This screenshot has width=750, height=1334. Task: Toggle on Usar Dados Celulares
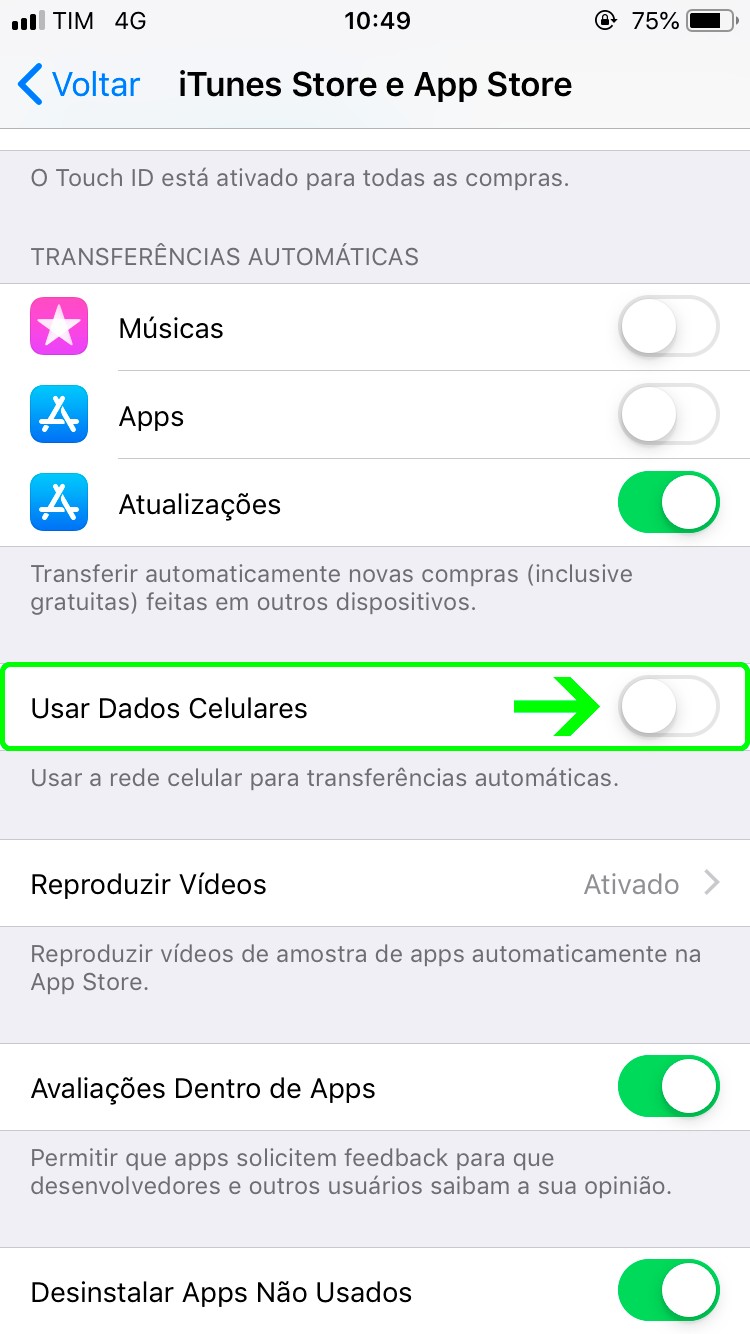click(668, 708)
